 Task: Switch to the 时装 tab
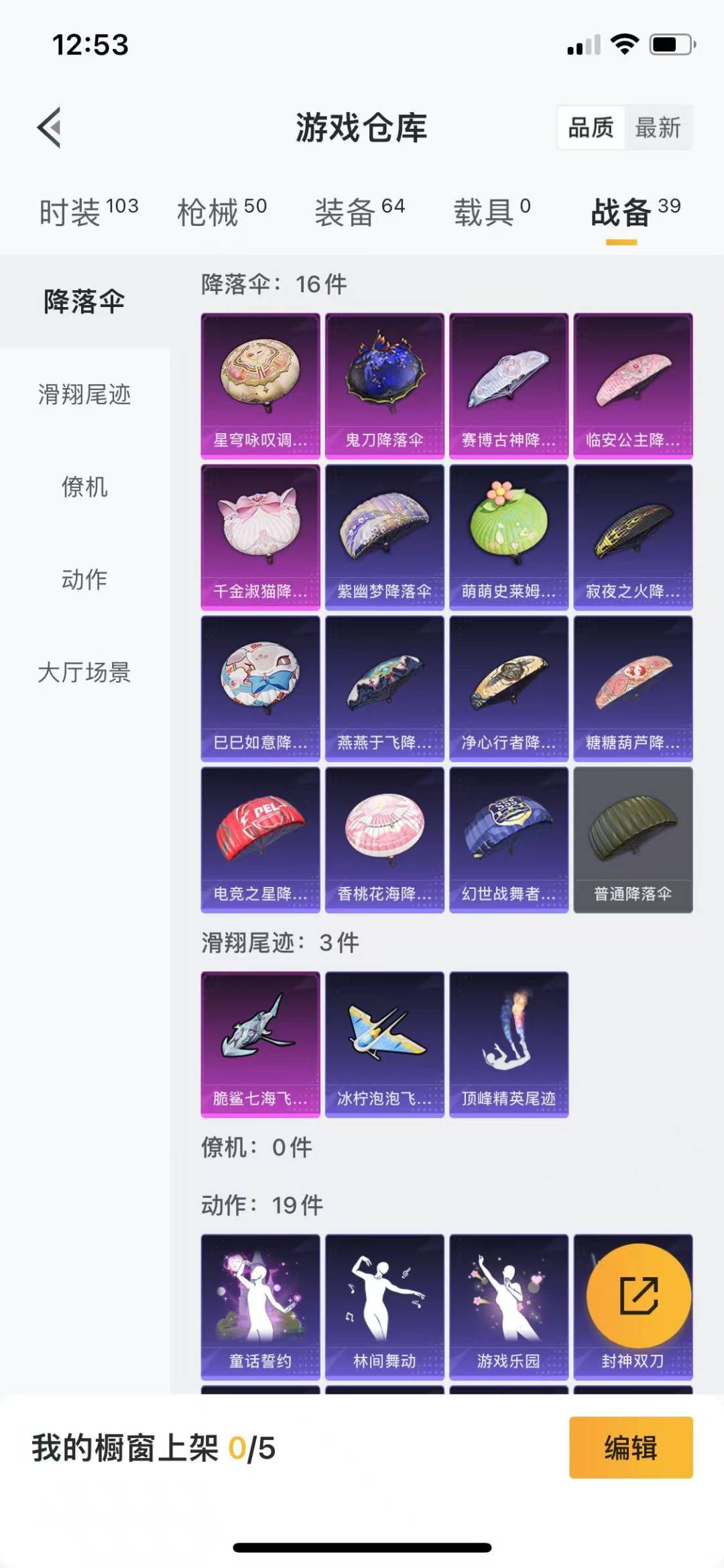pyautogui.click(x=88, y=212)
